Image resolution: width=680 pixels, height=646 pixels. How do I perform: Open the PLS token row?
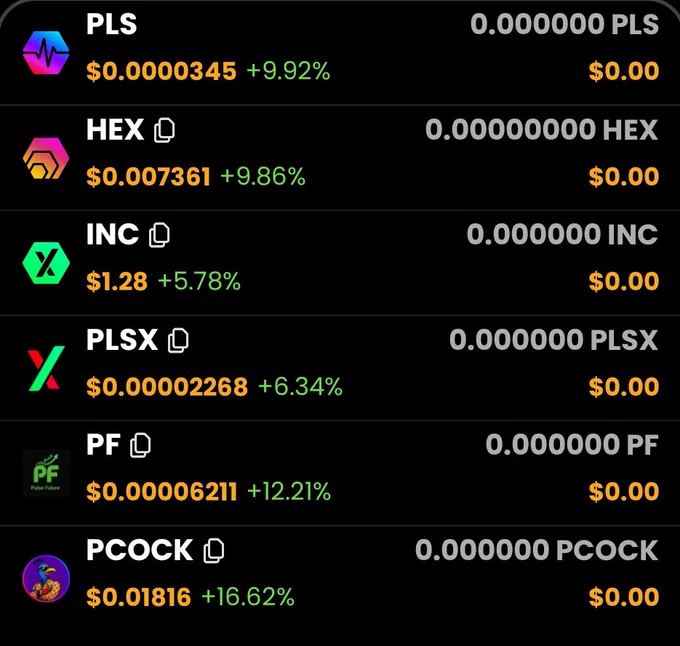pos(340,52)
